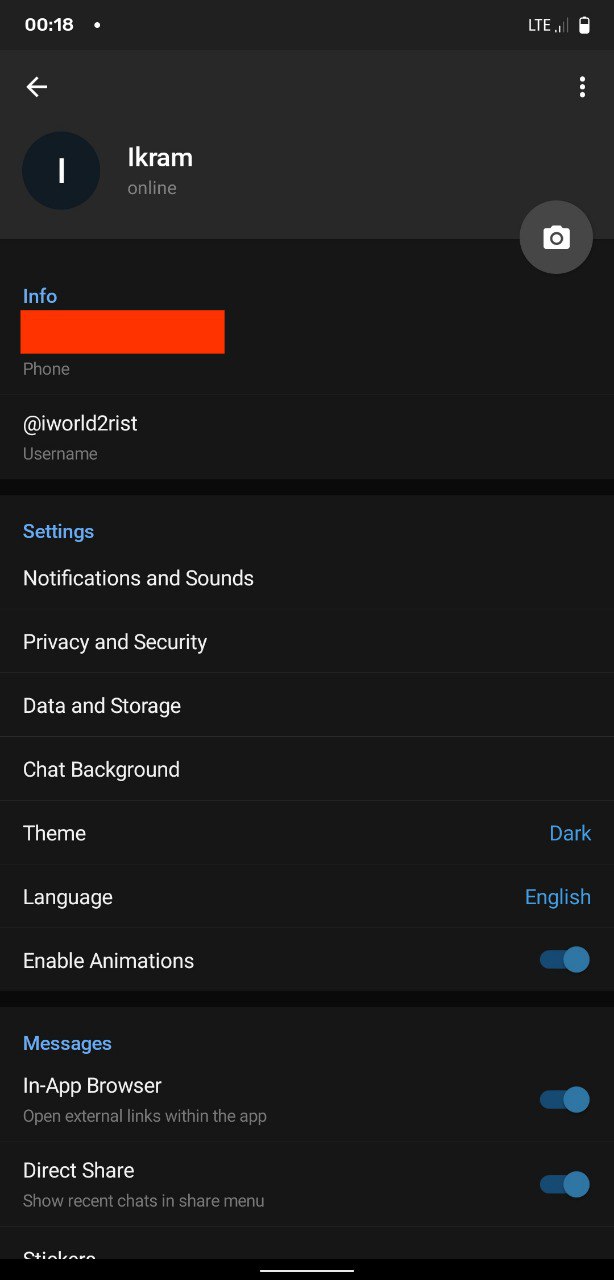The width and height of the screenshot is (614, 1280).
Task: Go back using the top-left arrow
Action: coord(37,87)
